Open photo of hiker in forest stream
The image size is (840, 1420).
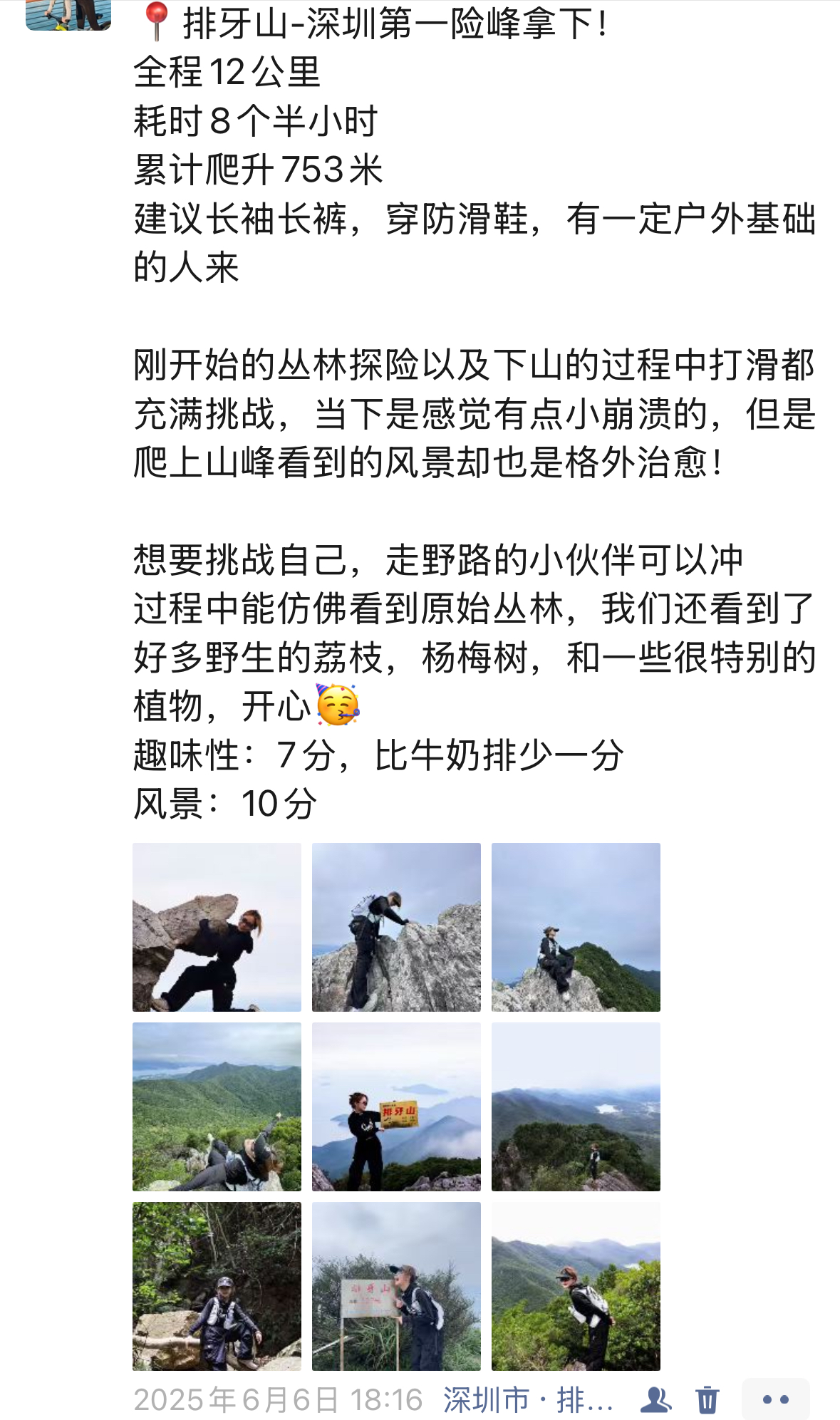[217, 1285]
